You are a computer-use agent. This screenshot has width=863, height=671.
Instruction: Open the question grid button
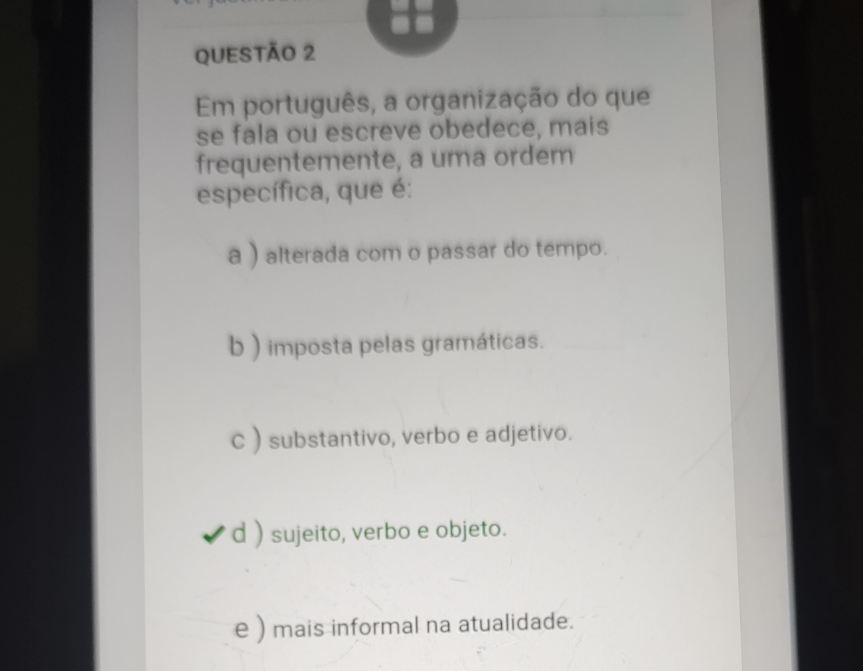[x=412, y=21]
